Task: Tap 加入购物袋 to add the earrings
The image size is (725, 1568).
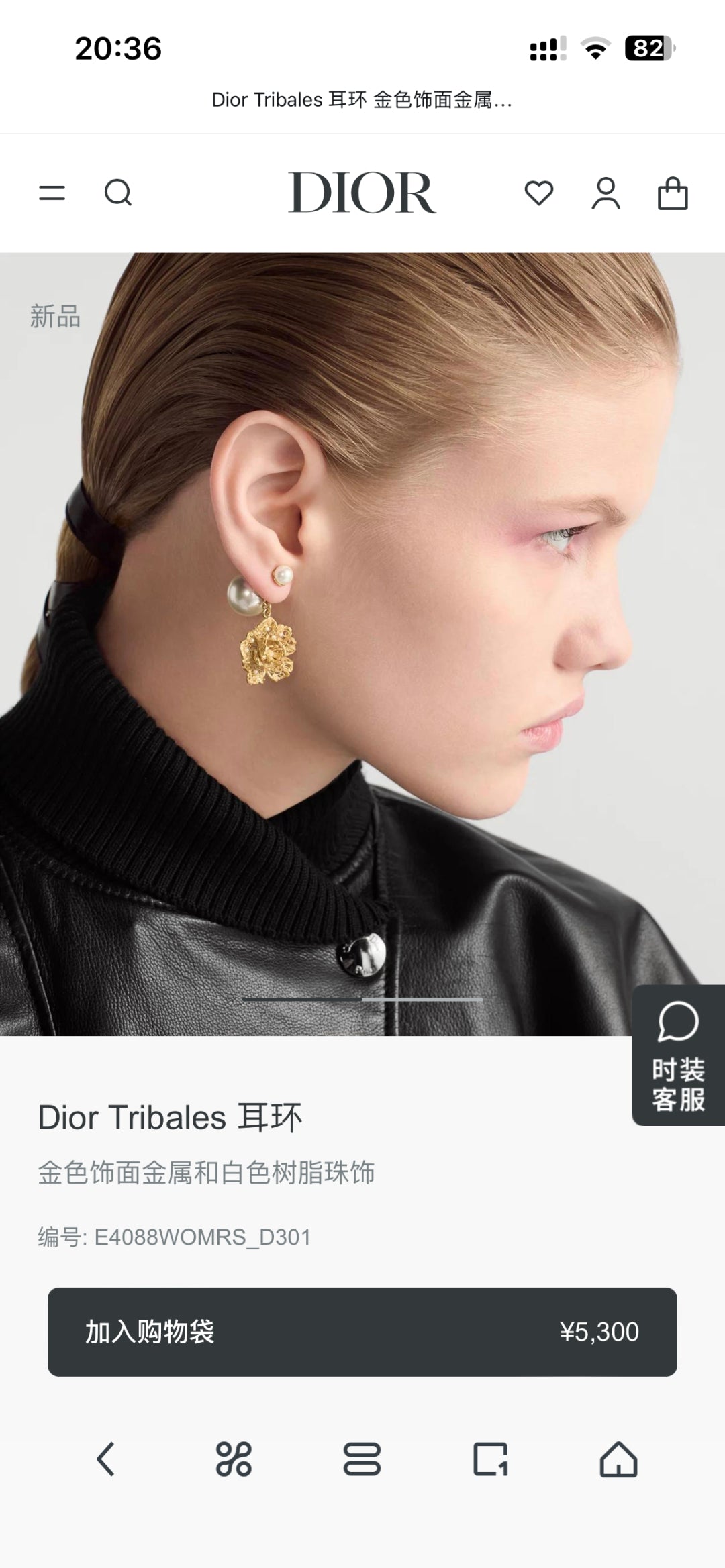Action: tap(362, 1332)
